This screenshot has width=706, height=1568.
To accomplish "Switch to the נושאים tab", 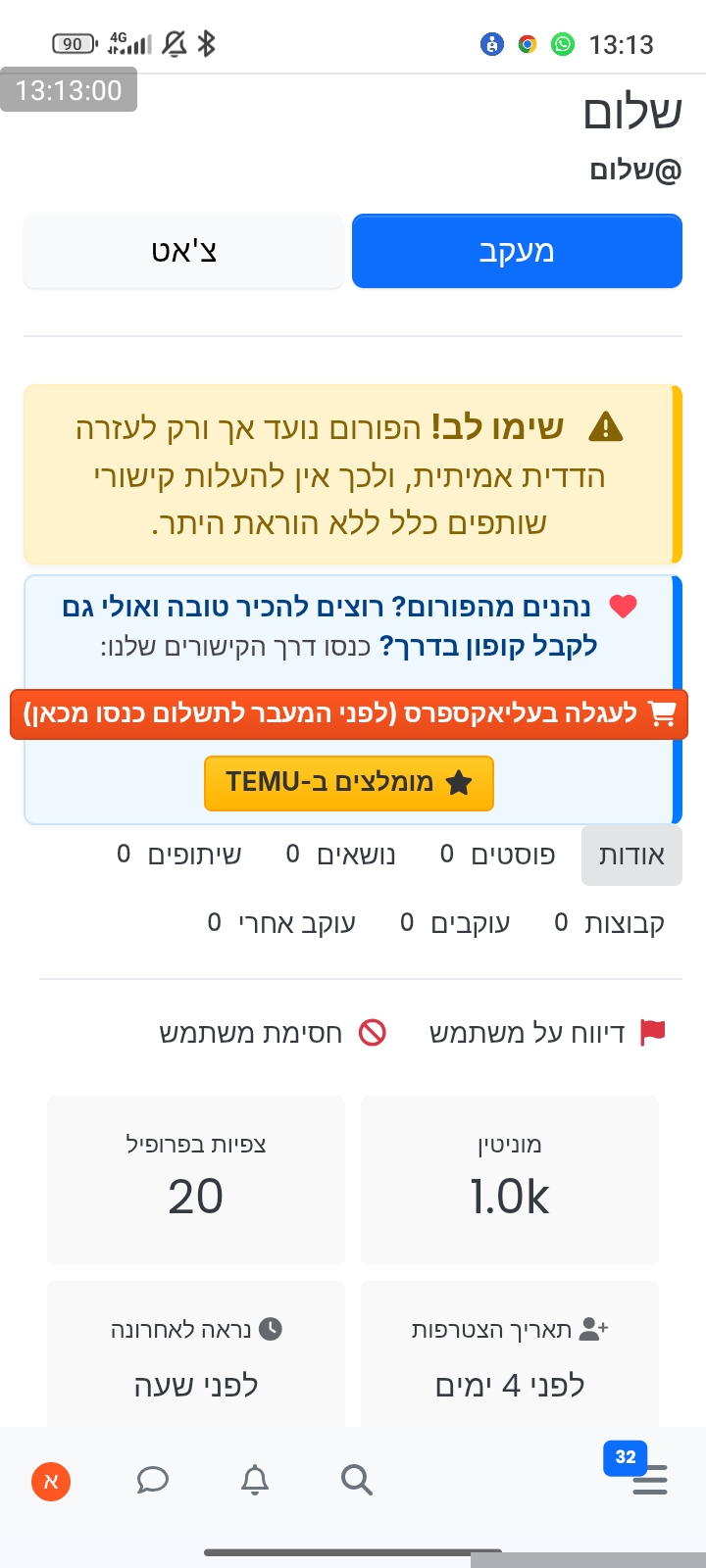I will click(x=341, y=856).
